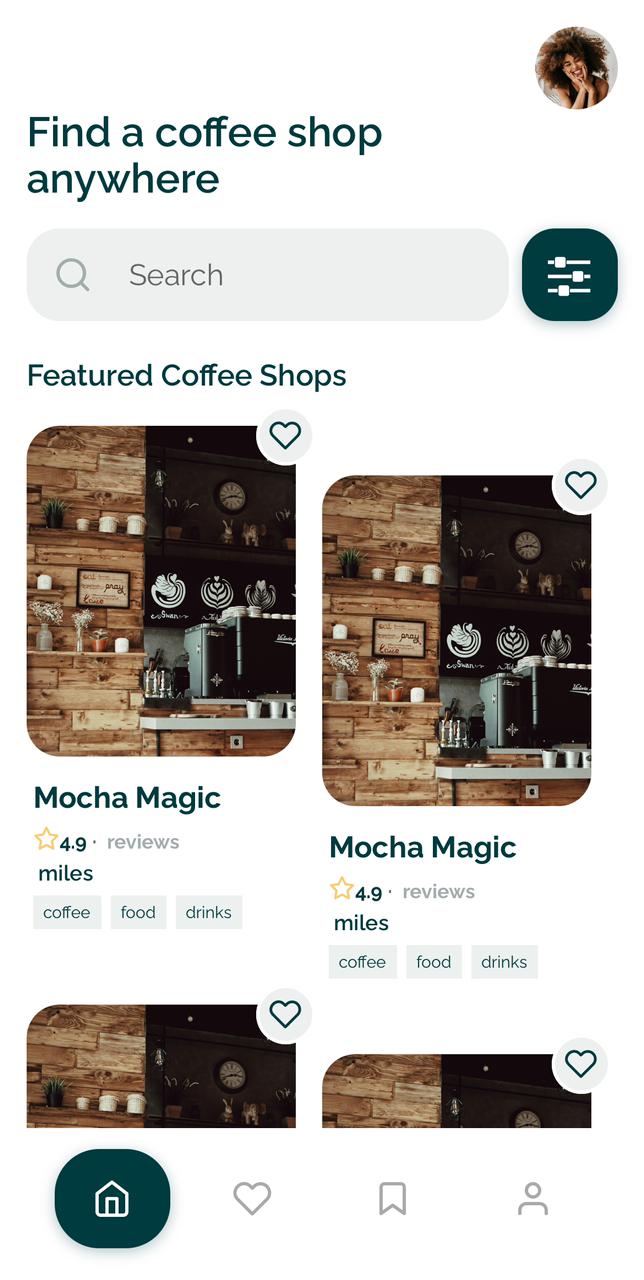Tap the Search field
The image size is (644, 1280).
[x=268, y=275]
